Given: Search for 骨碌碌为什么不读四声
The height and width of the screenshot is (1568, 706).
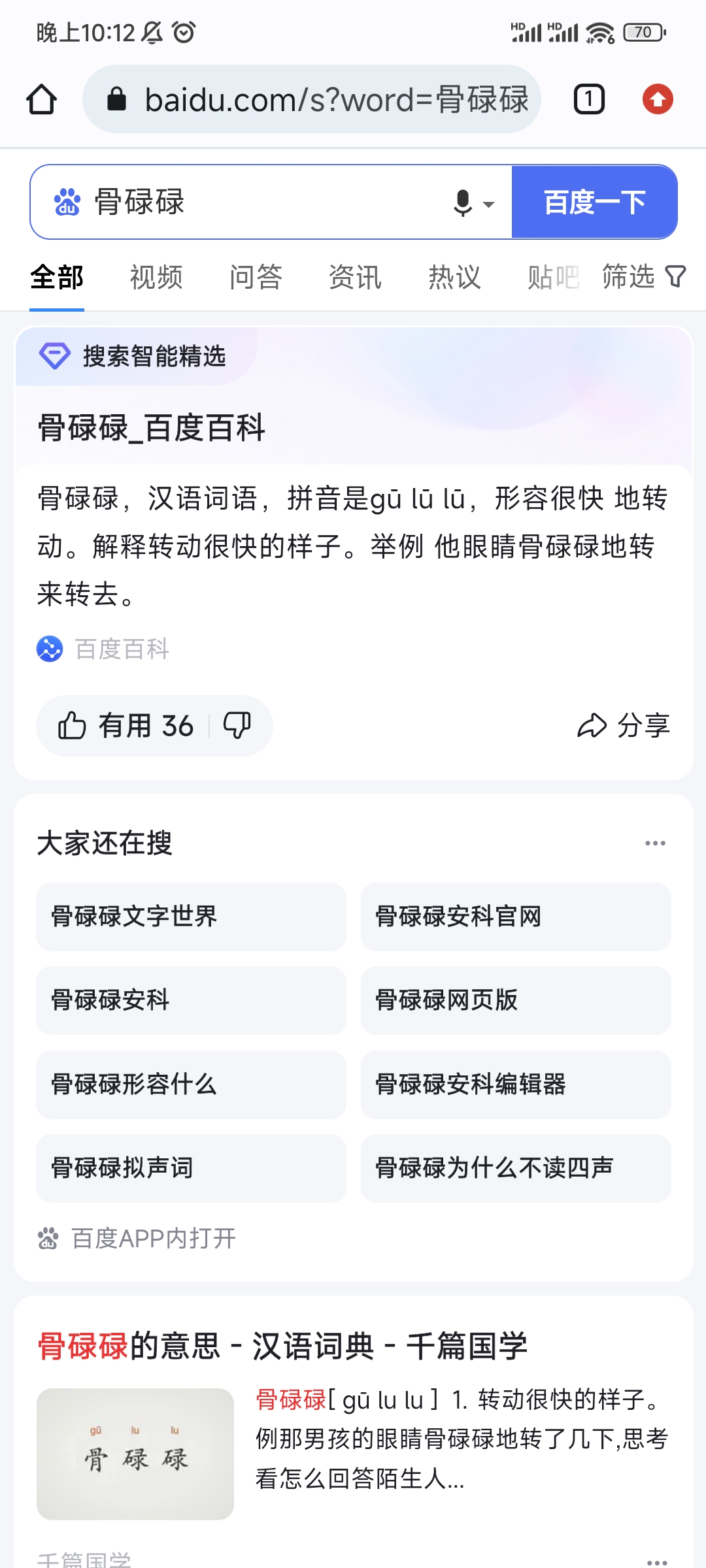Looking at the screenshot, I should coord(515,1168).
